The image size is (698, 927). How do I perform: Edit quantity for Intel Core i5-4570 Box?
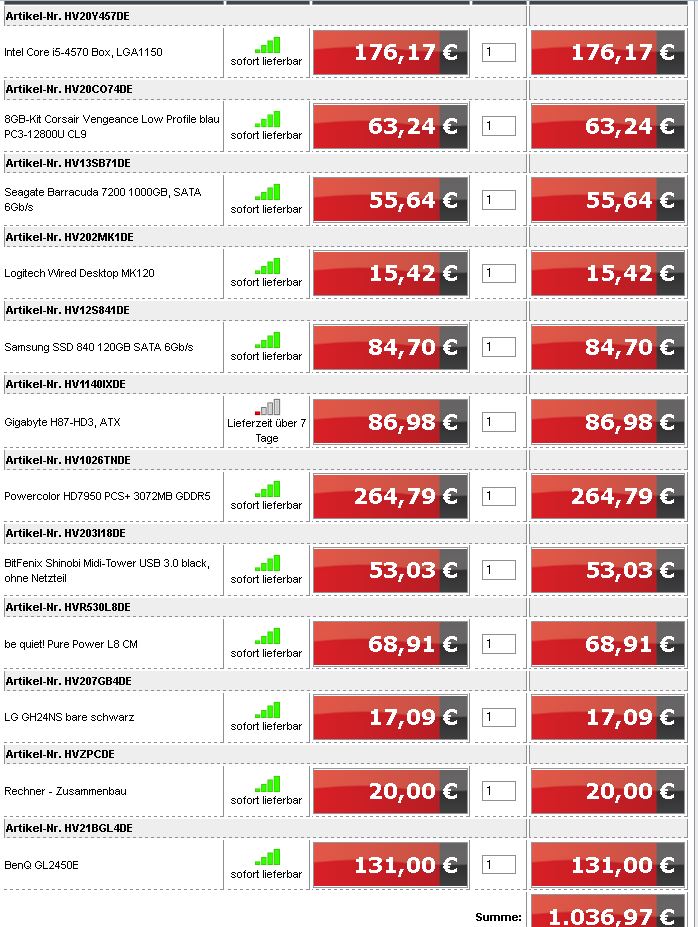(x=499, y=52)
